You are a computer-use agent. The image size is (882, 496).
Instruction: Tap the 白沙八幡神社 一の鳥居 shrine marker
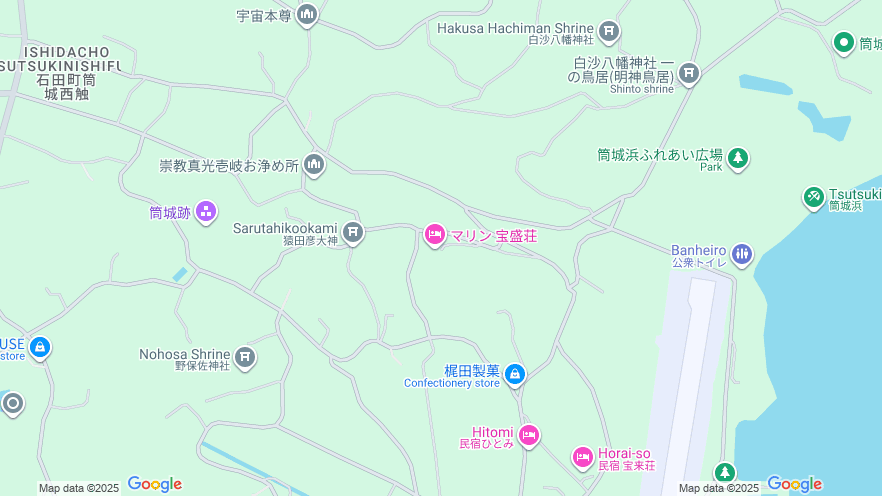click(x=689, y=73)
